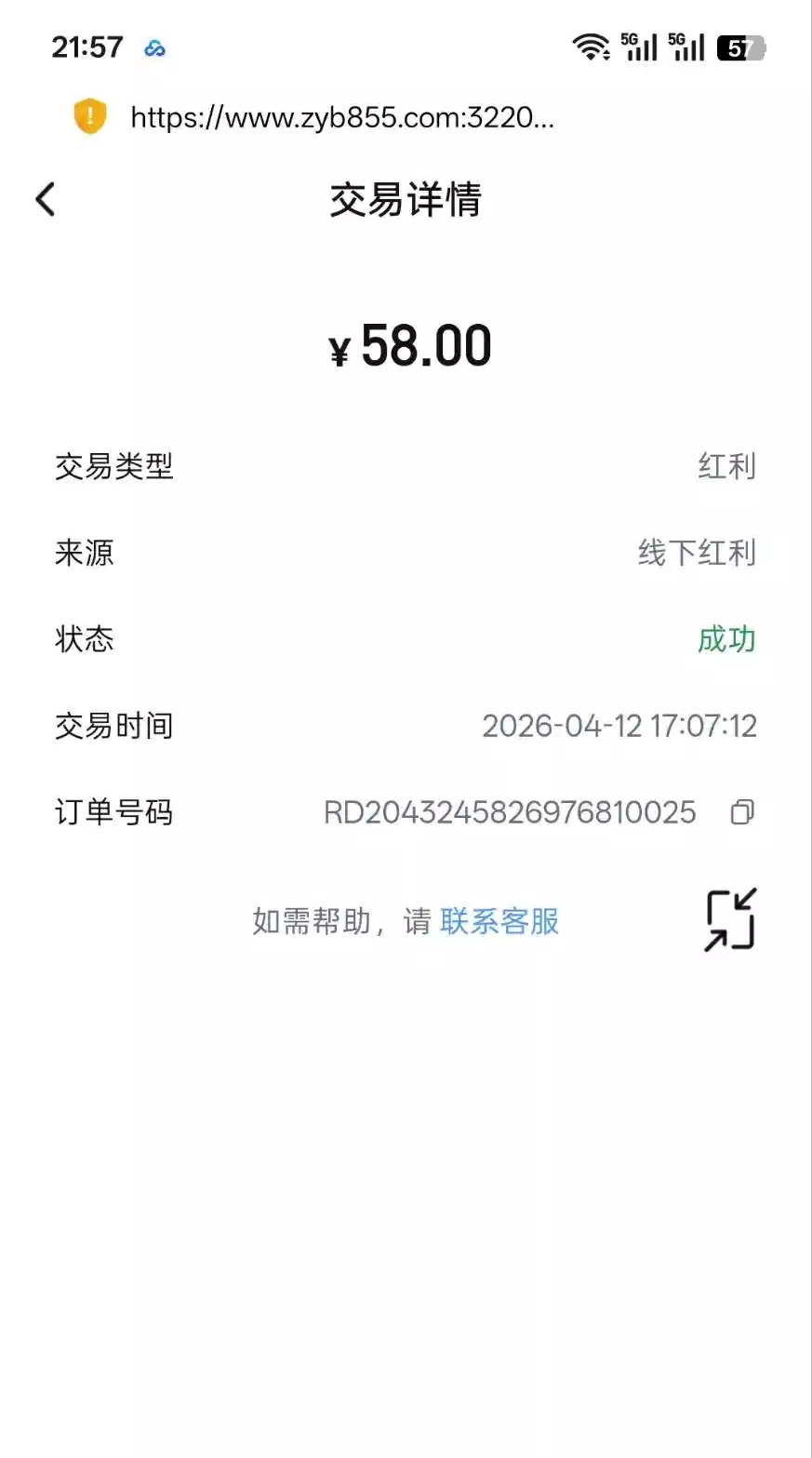This screenshot has width=812, height=1458.
Task: Go back from the 交易详情 page
Action: tap(45, 199)
